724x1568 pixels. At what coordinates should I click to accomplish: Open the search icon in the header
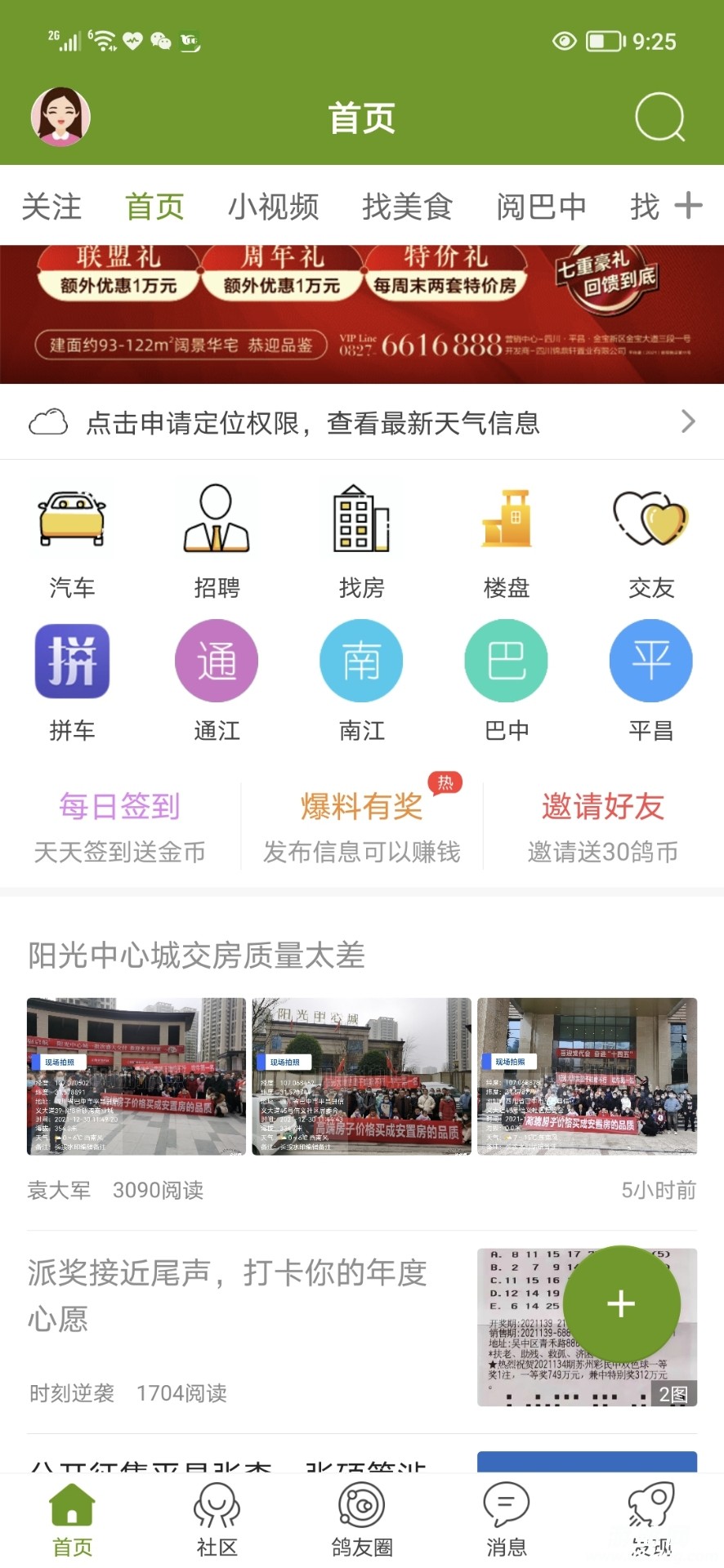click(x=659, y=118)
